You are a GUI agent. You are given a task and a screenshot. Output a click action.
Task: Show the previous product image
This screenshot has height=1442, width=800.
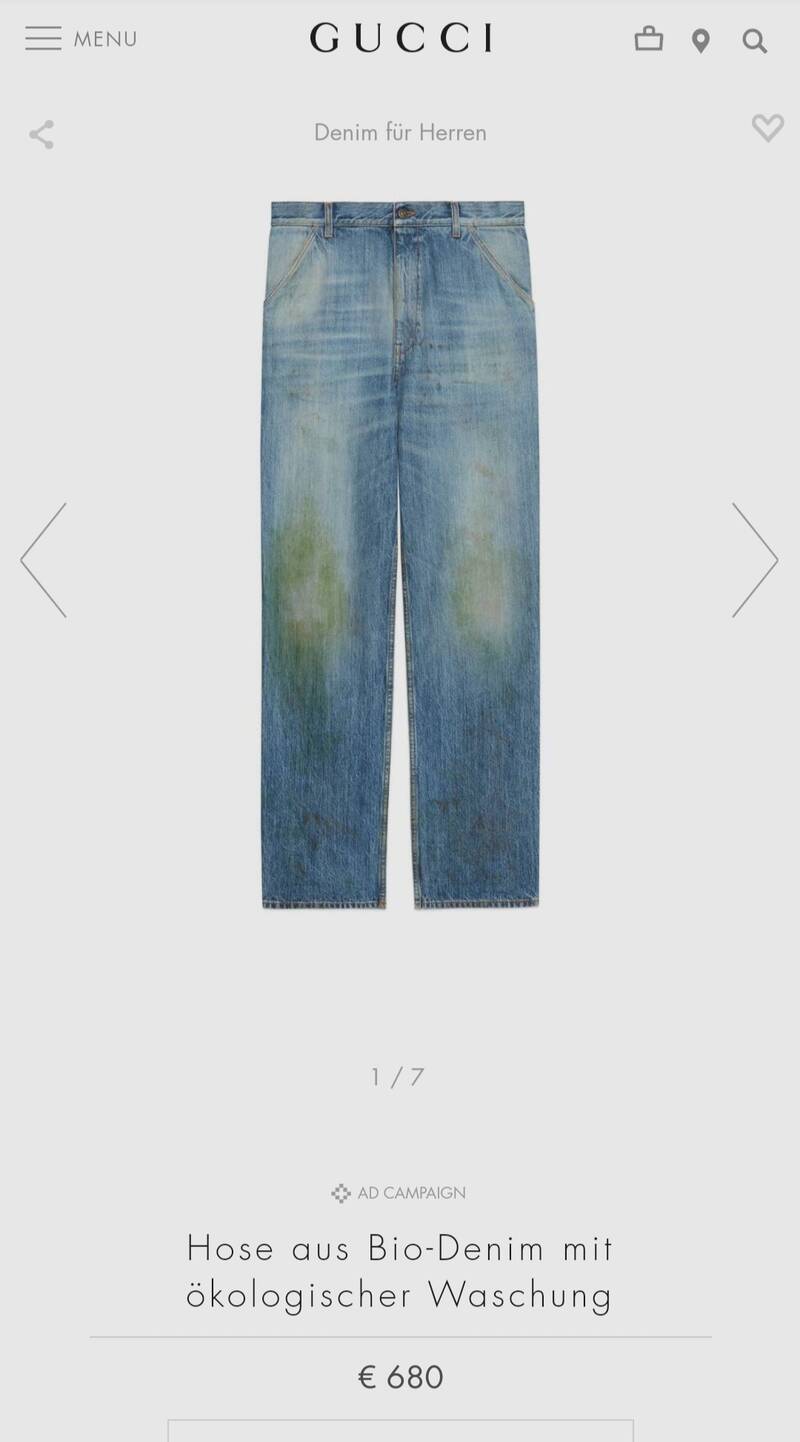click(x=43, y=560)
